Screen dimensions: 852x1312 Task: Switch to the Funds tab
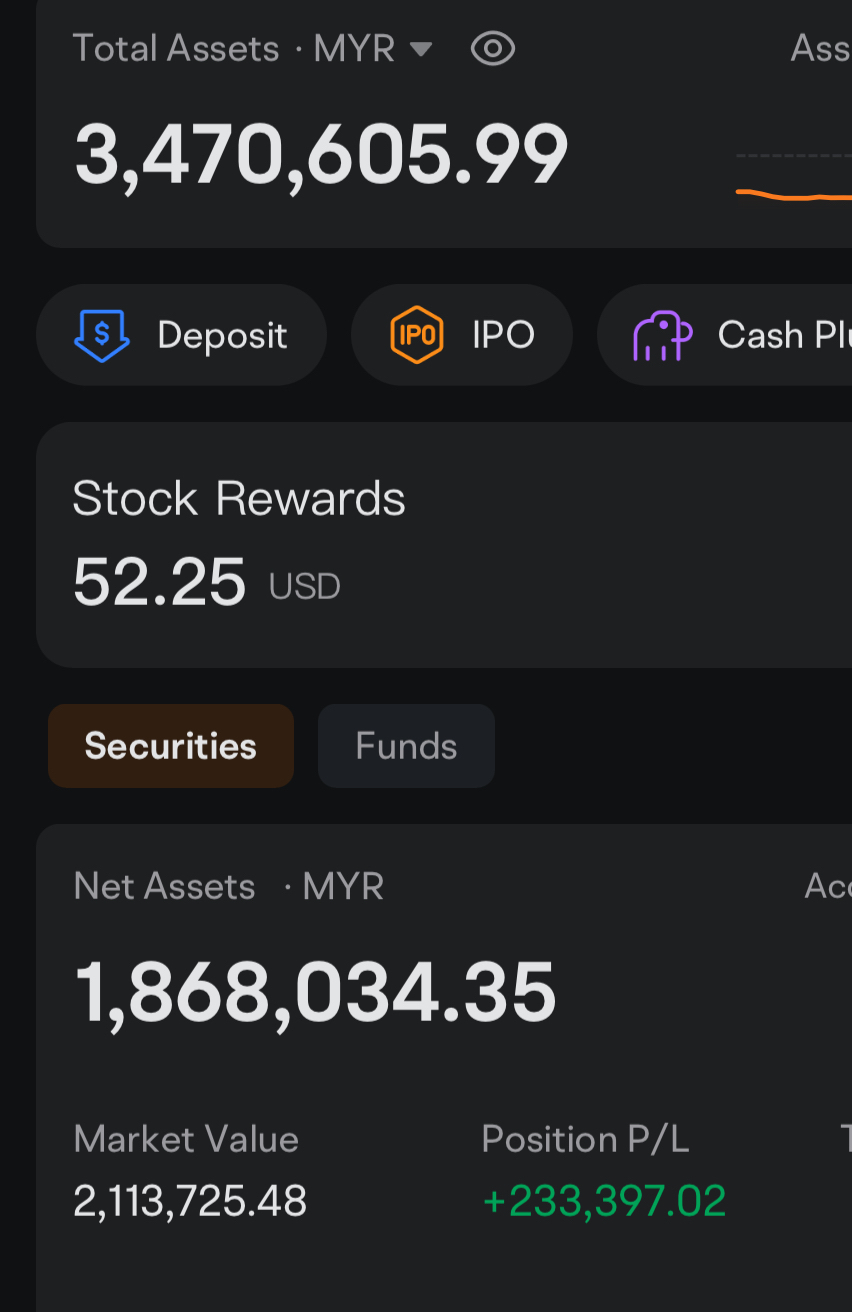(x=406, y=746)
